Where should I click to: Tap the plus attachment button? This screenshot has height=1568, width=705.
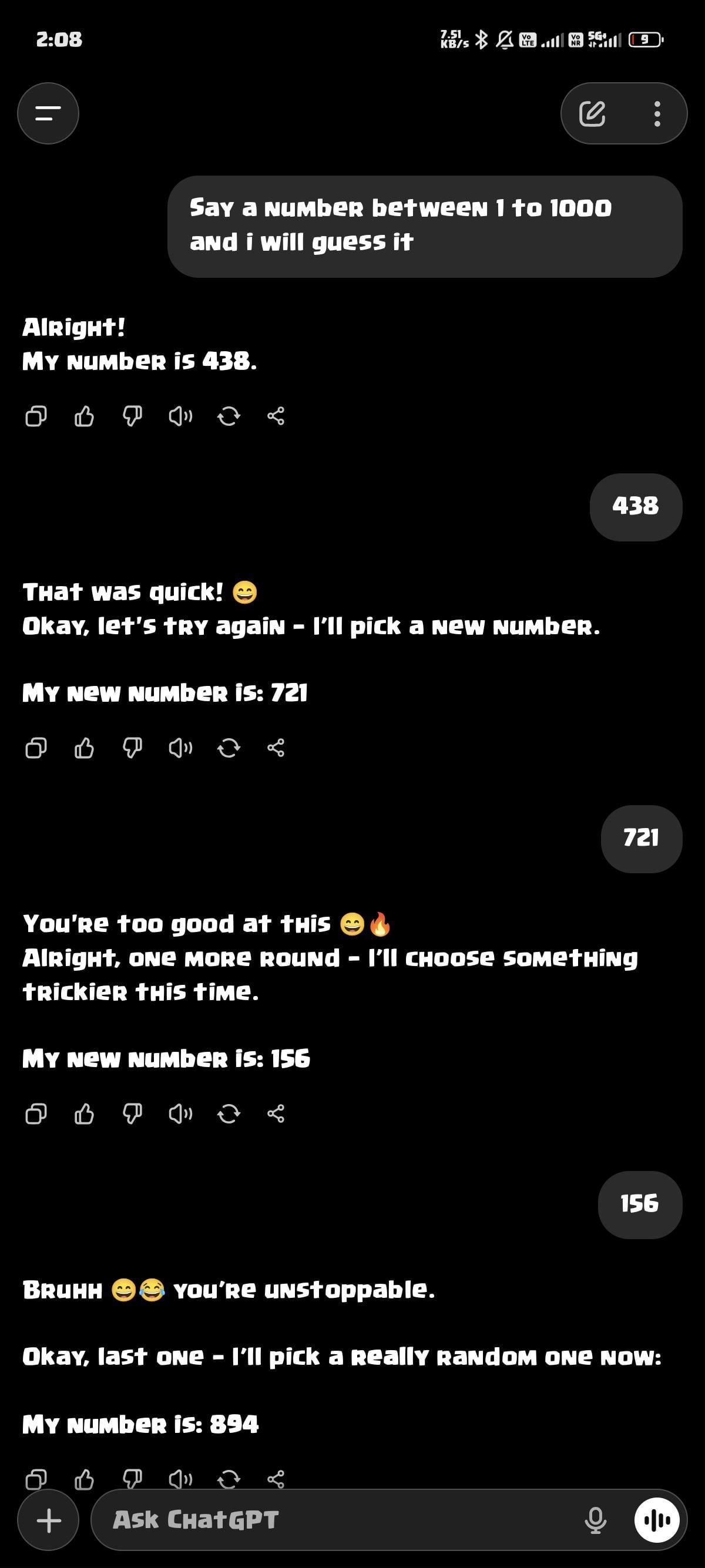click(49, 1520)
